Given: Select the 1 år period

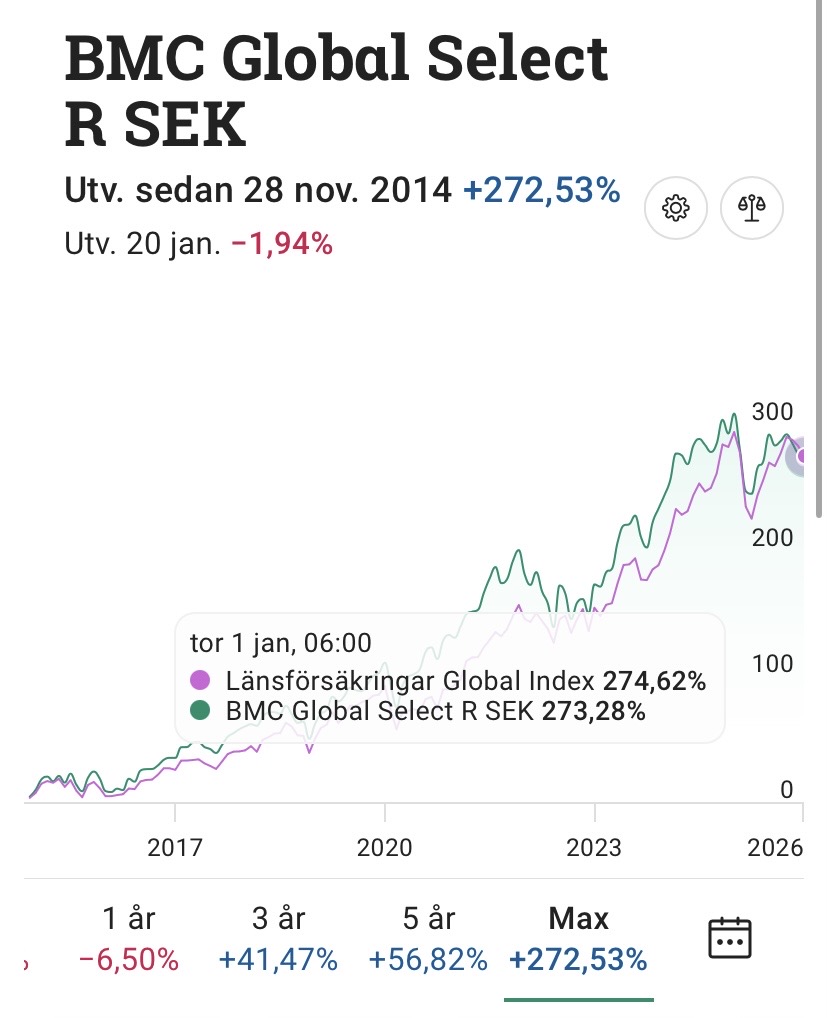Looking at the screenshot, I should (x=129, y=938).
